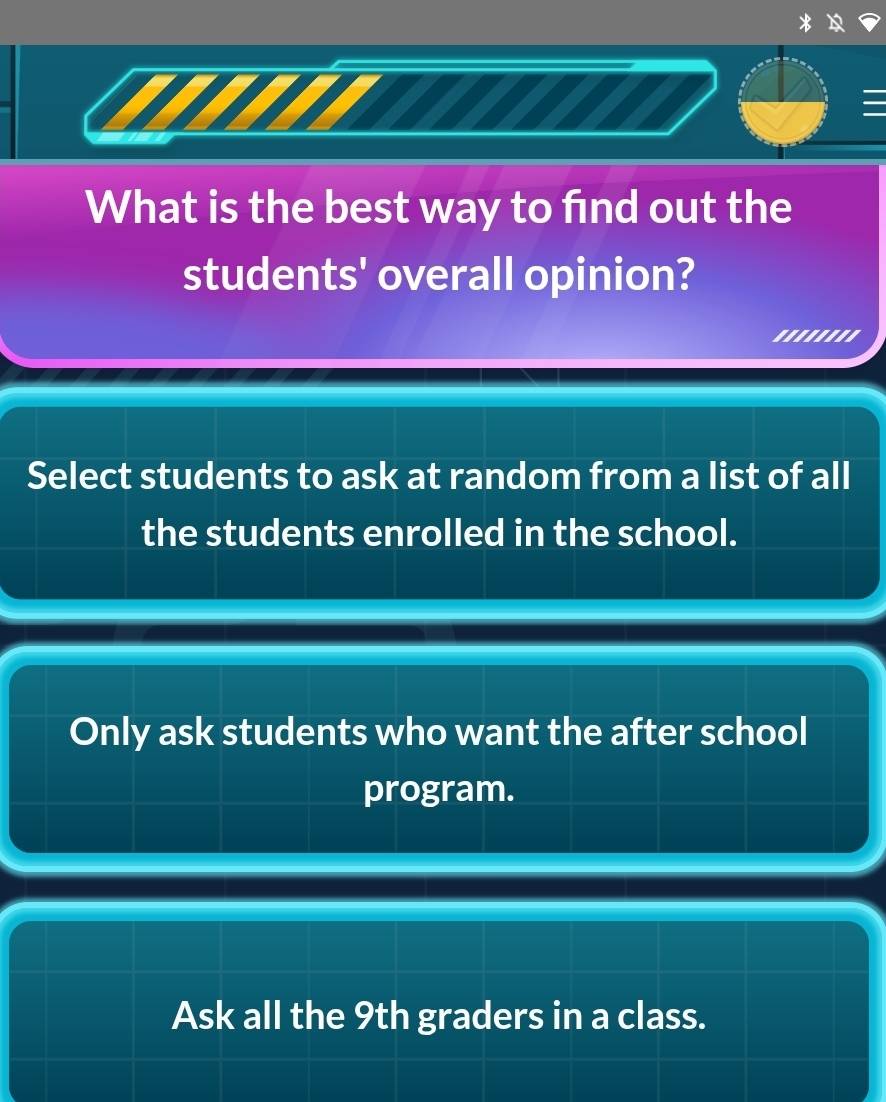Viewport: 886px width, 1102px height.
Task: Tap the quiz progress bar
Action: [400, 100]
